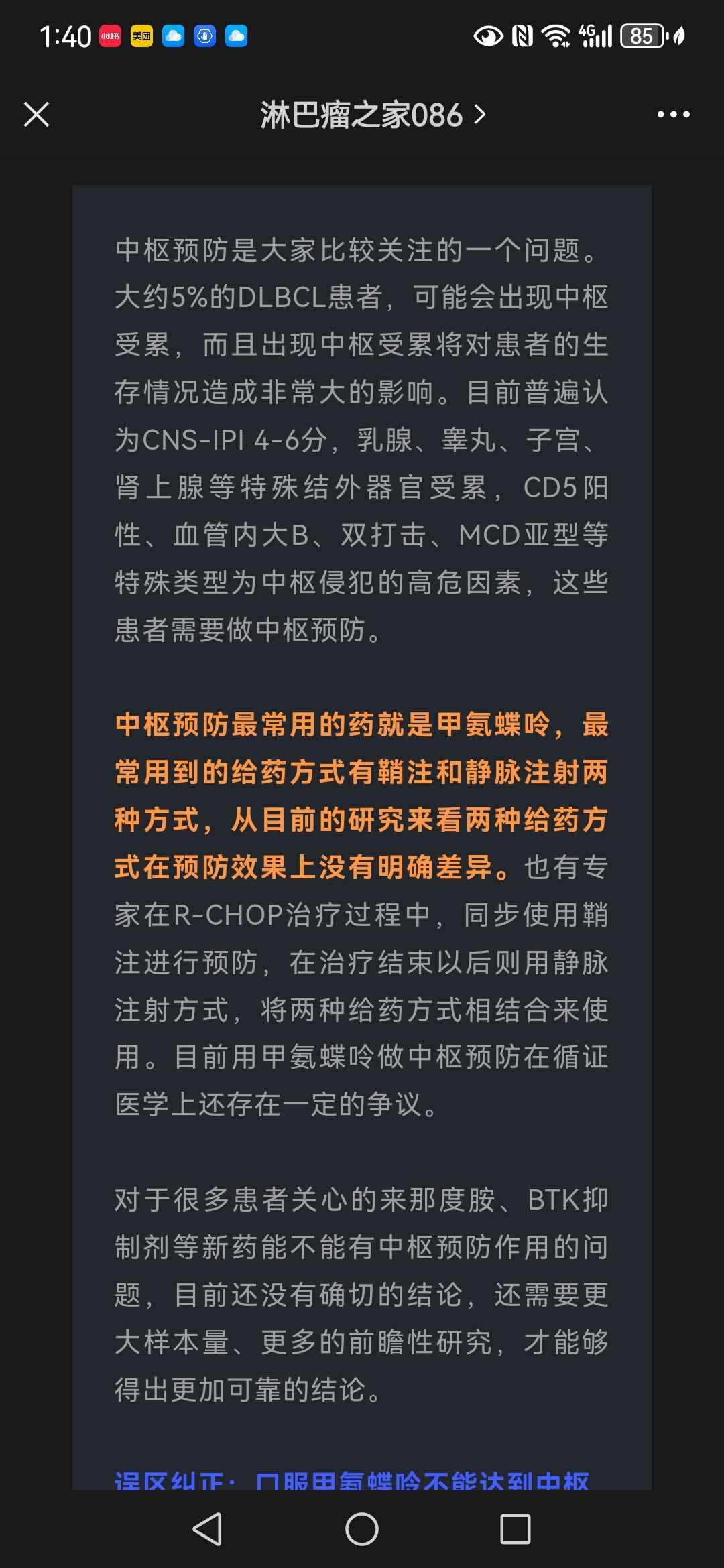Open the recent apps view
Image resolution: width=724 pixels, height=1568 pixels.
[x=516, y=1529]
